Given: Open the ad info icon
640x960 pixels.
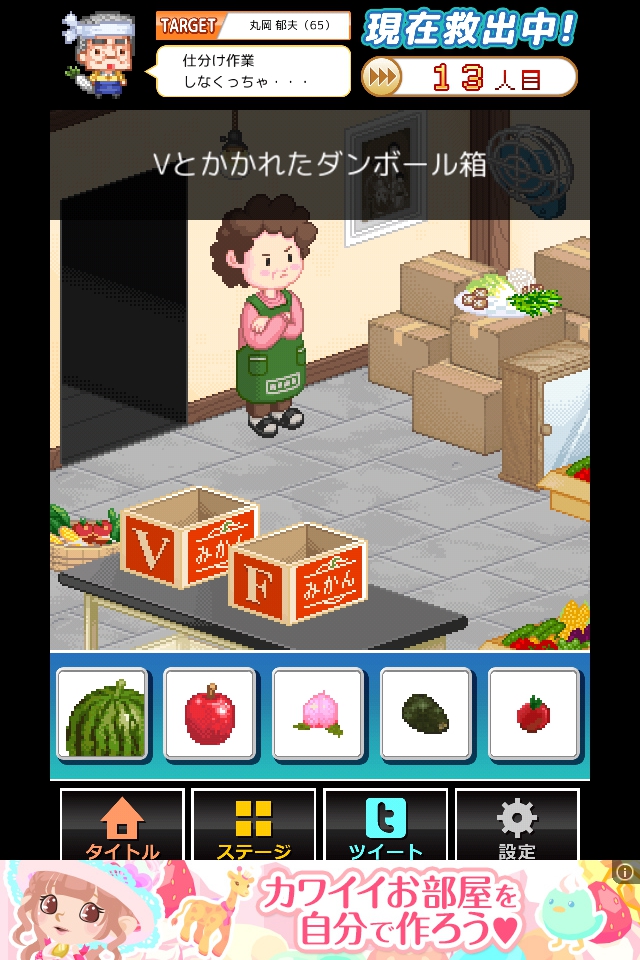Looking at the screenshot, I should point(626,872).
